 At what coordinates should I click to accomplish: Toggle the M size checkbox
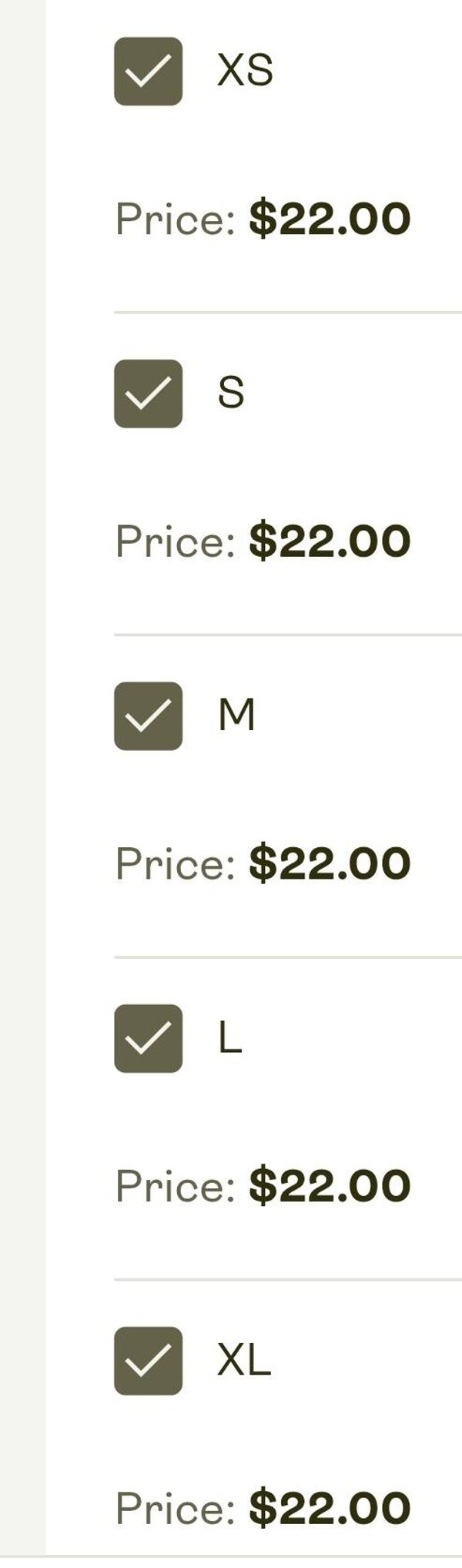coord(148,716)
